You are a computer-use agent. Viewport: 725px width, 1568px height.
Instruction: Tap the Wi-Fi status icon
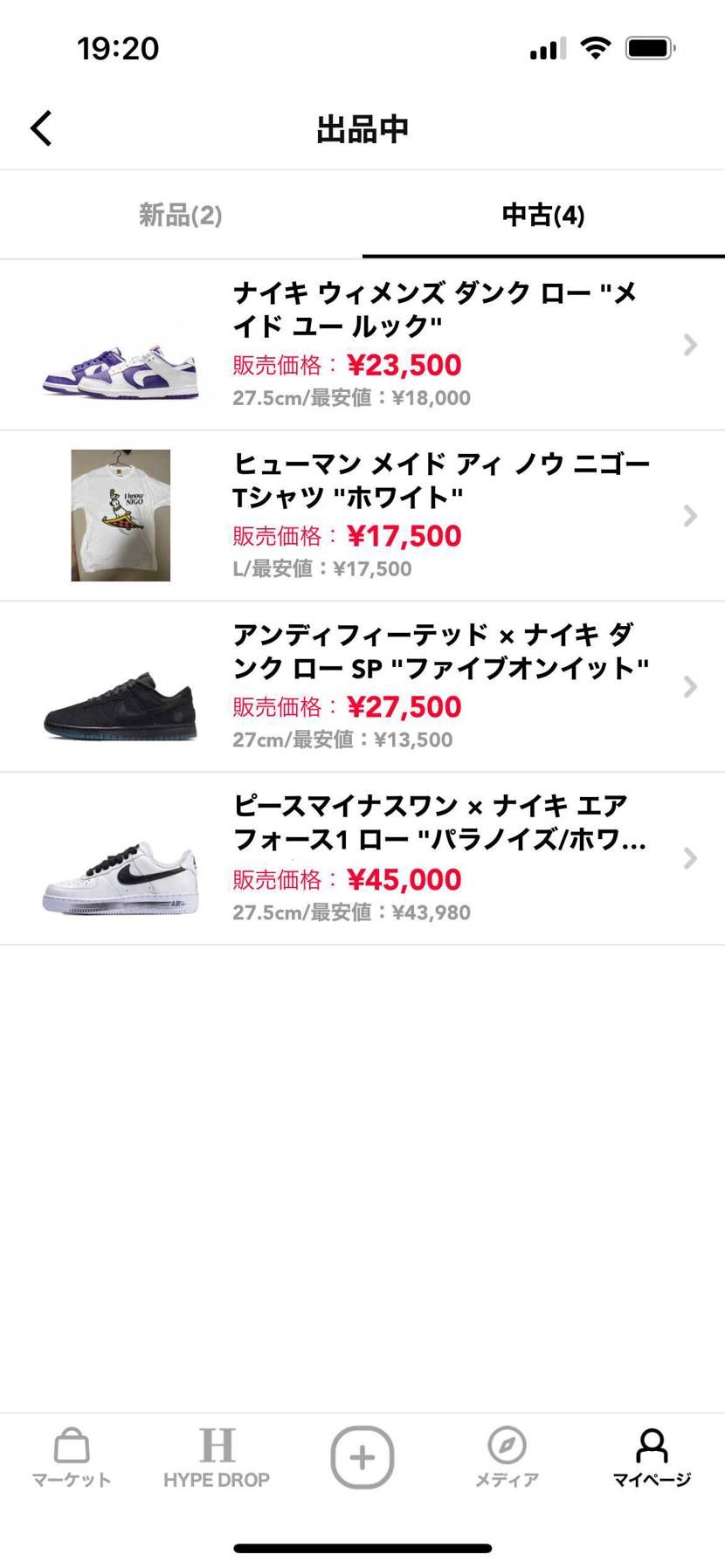click(x=595, y=49)
